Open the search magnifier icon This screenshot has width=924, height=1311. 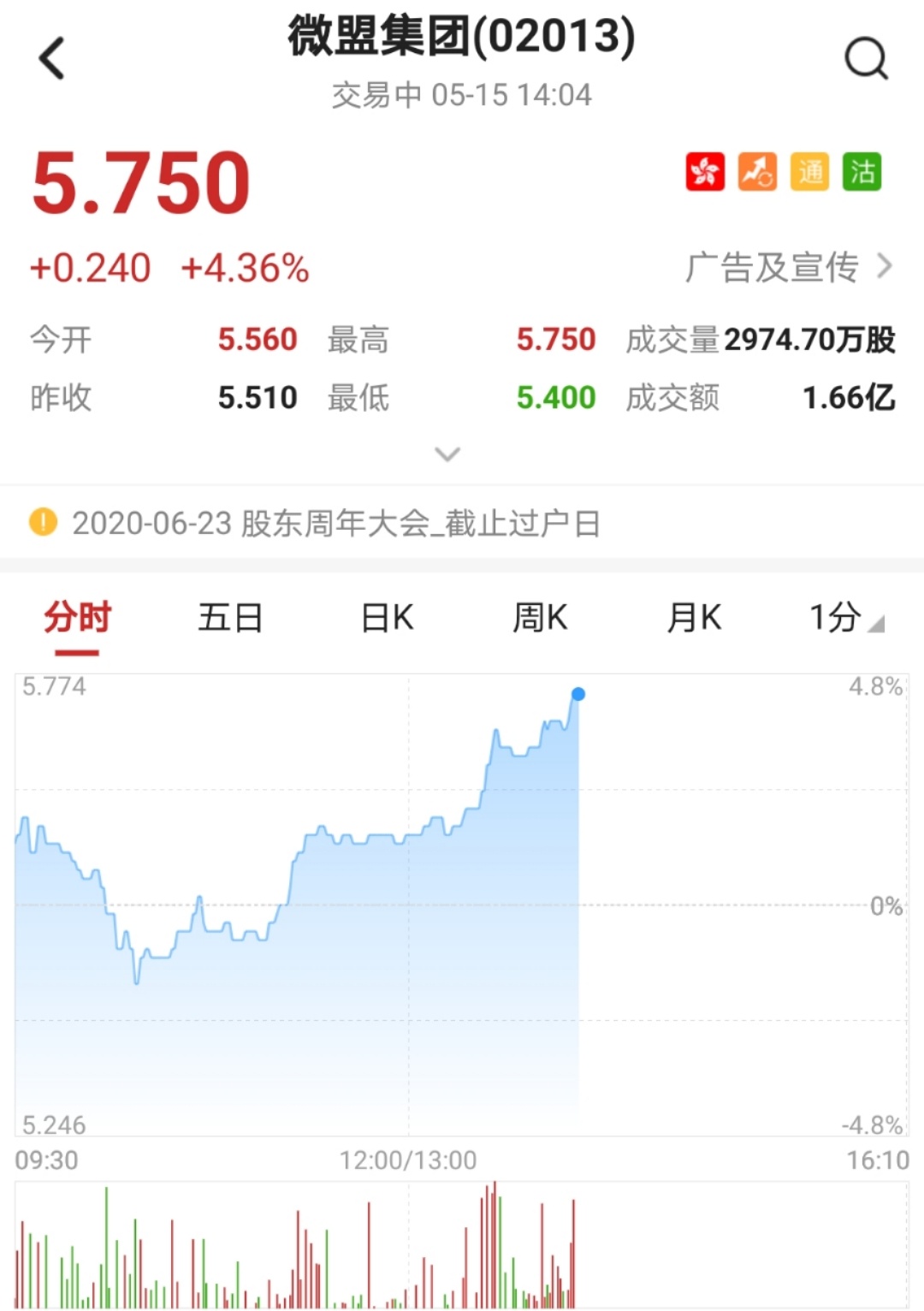click(866, 59)
